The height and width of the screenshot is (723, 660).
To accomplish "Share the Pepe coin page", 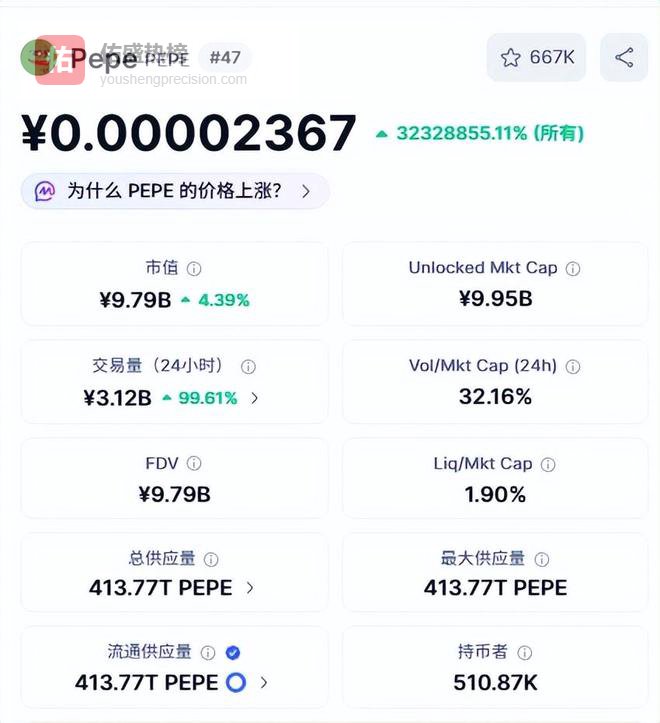I will click(624, 57).
